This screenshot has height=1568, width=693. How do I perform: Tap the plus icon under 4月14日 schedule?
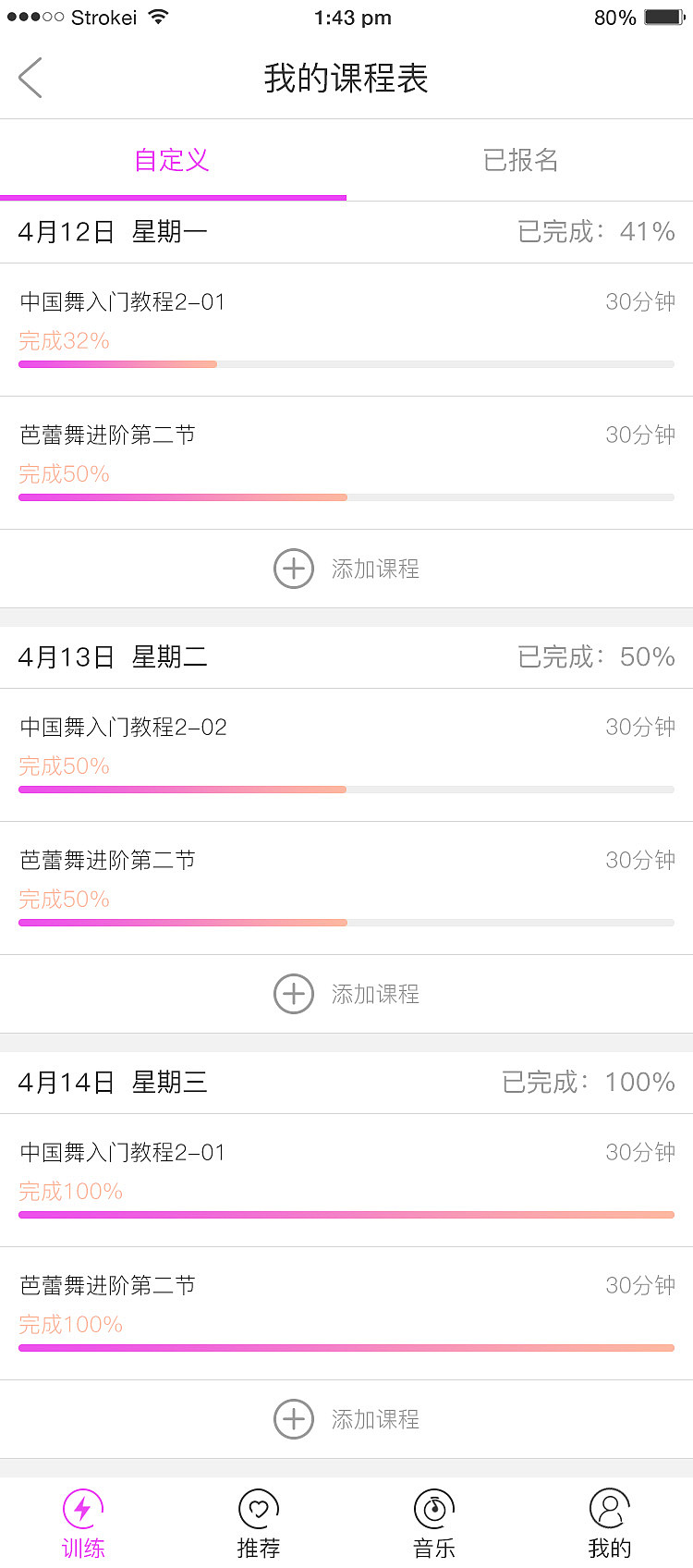pyautogui.click(x=294, y=1419)
